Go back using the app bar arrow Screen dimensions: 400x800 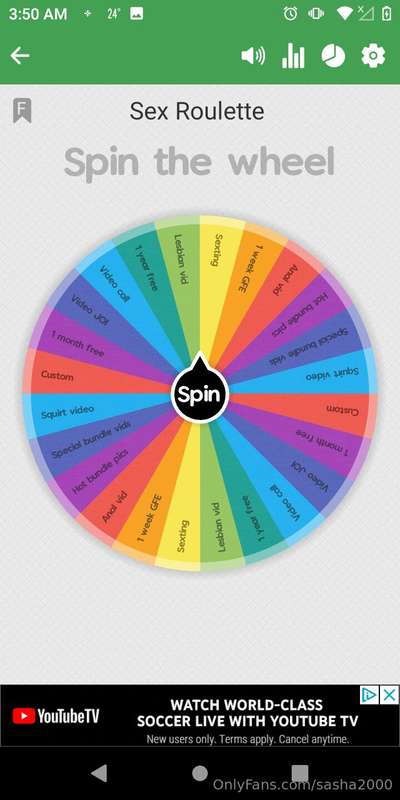[20, 56]
